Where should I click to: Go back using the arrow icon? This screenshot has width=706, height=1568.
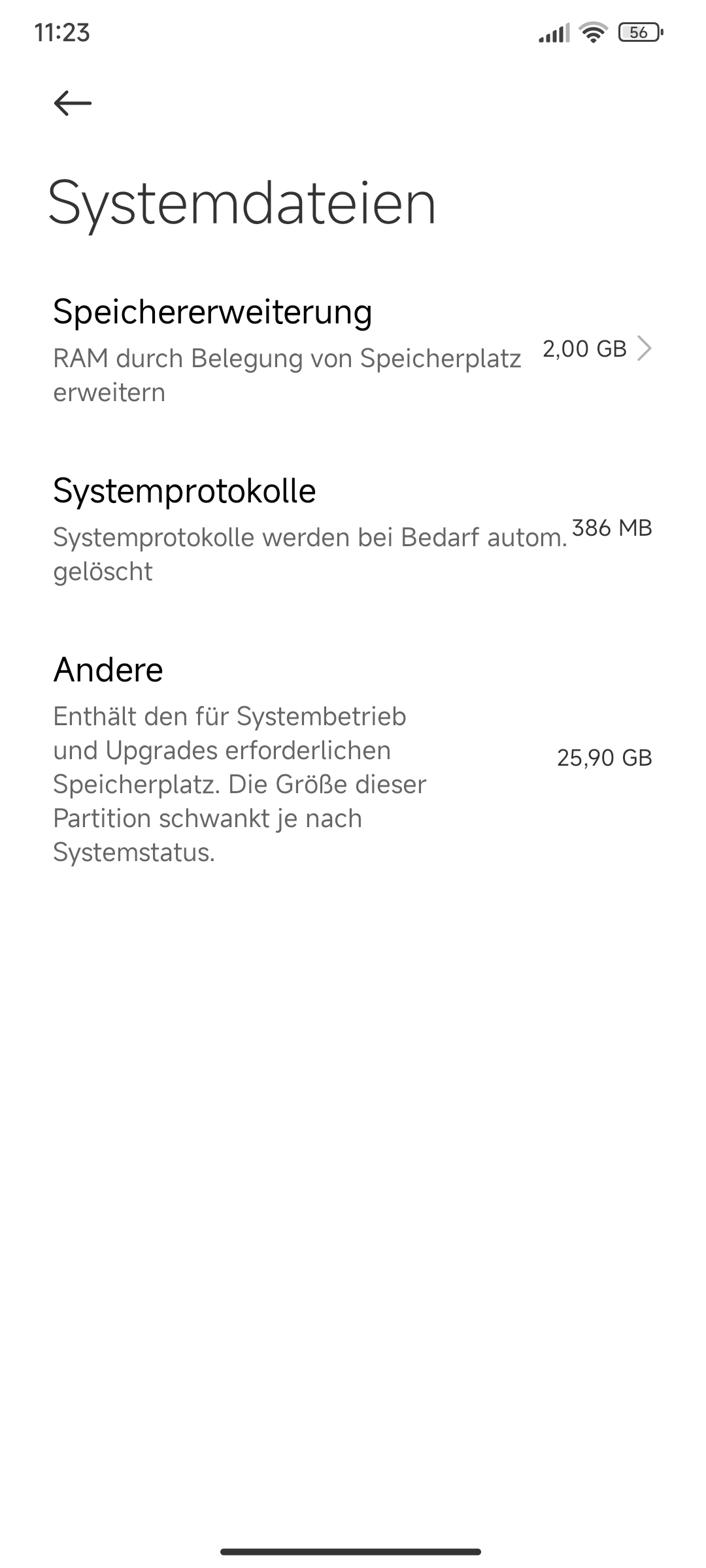tap(73, 103)
